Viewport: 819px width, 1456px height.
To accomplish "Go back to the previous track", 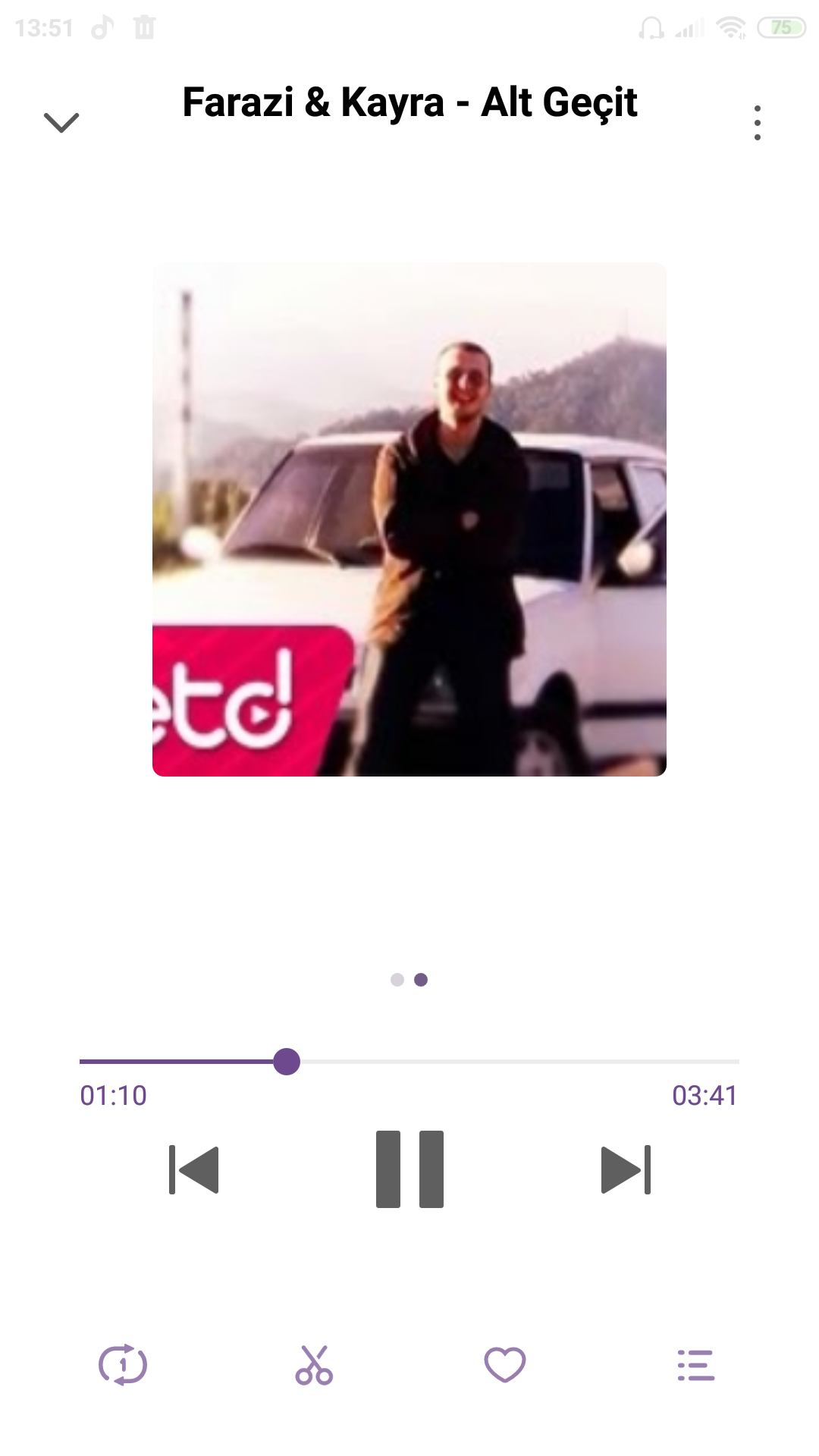I will click(194, 1169).
